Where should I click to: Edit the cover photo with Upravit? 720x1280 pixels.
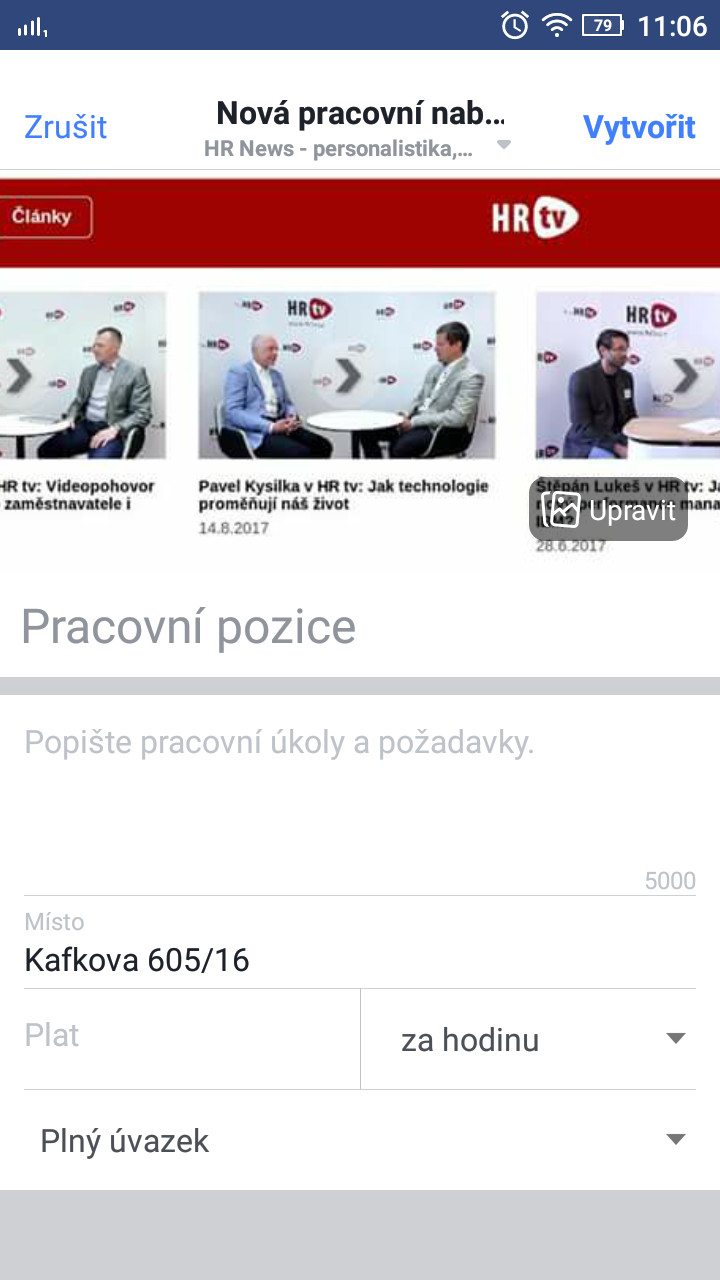pos(608,510)
